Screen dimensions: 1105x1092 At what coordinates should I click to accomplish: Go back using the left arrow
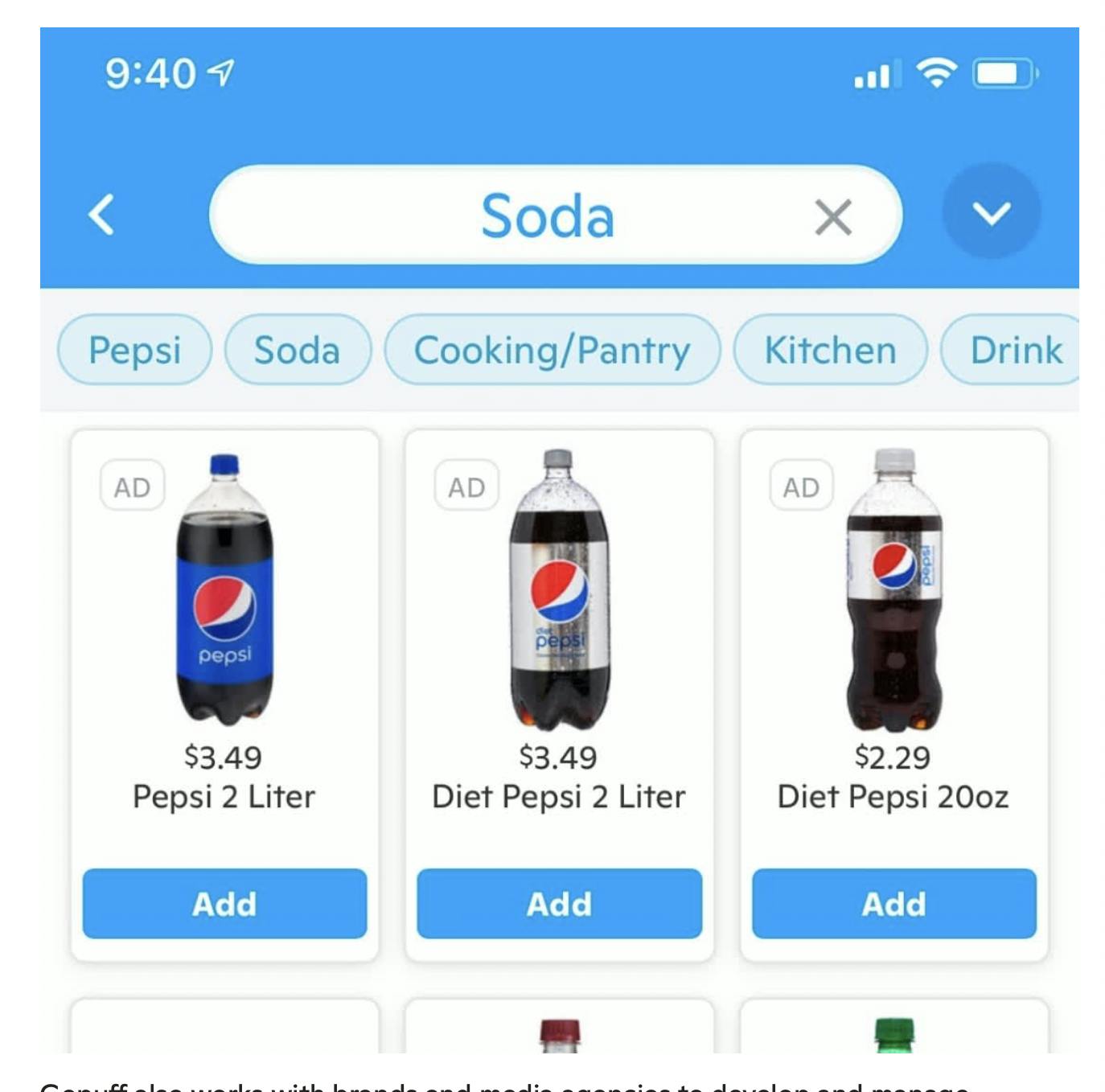(101, 215)
